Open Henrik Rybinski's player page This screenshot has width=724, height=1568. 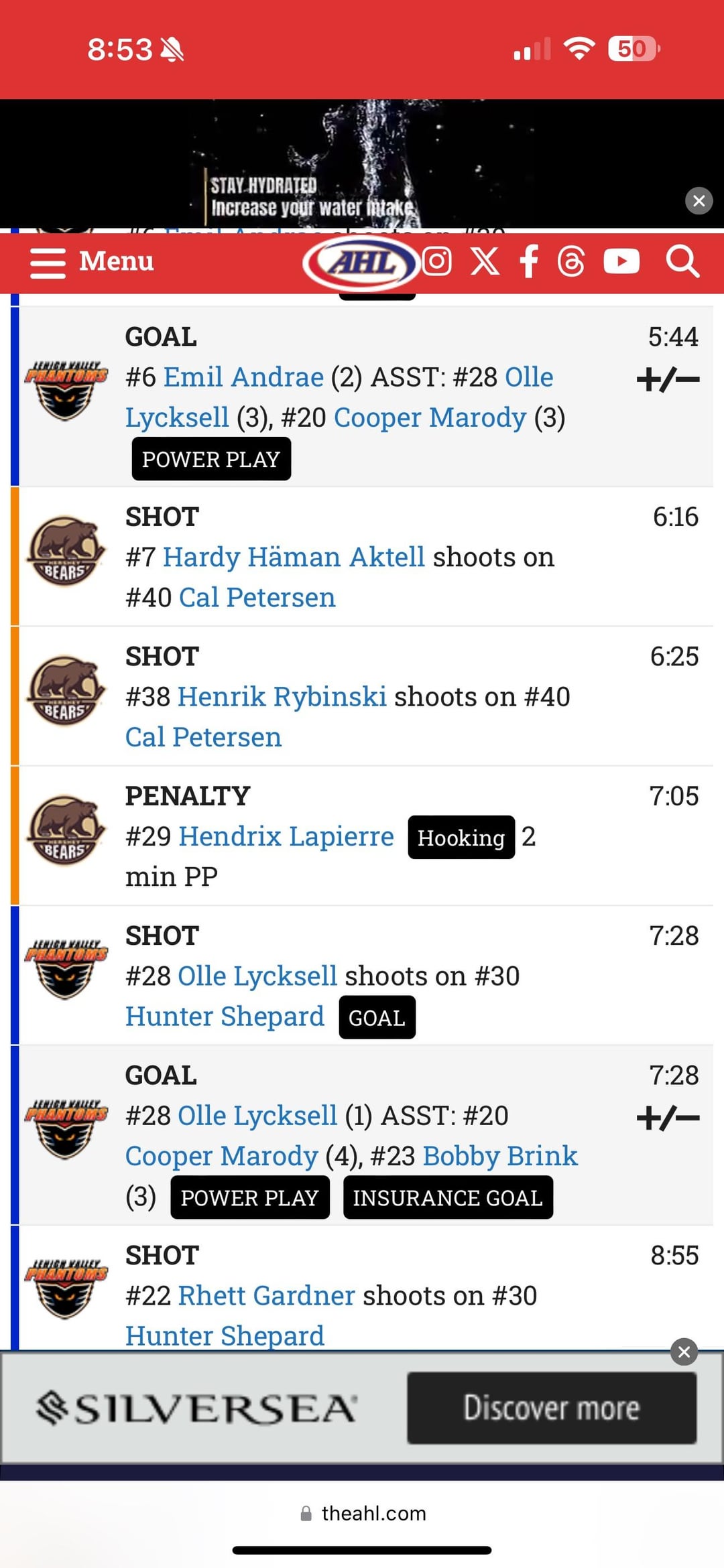pos(282,697)
